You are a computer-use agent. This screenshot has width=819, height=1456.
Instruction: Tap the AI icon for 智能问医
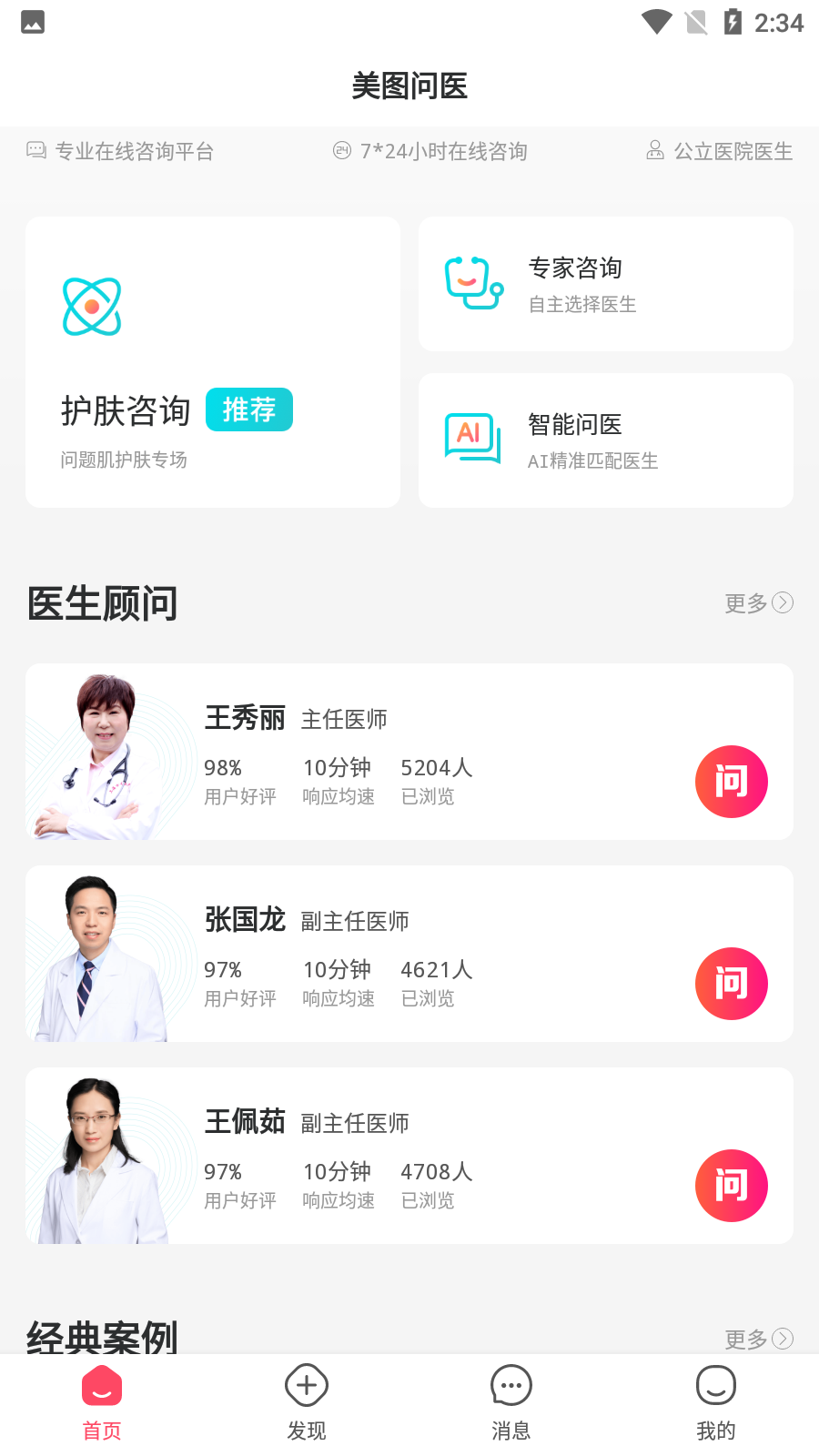[x=471, y=437]
